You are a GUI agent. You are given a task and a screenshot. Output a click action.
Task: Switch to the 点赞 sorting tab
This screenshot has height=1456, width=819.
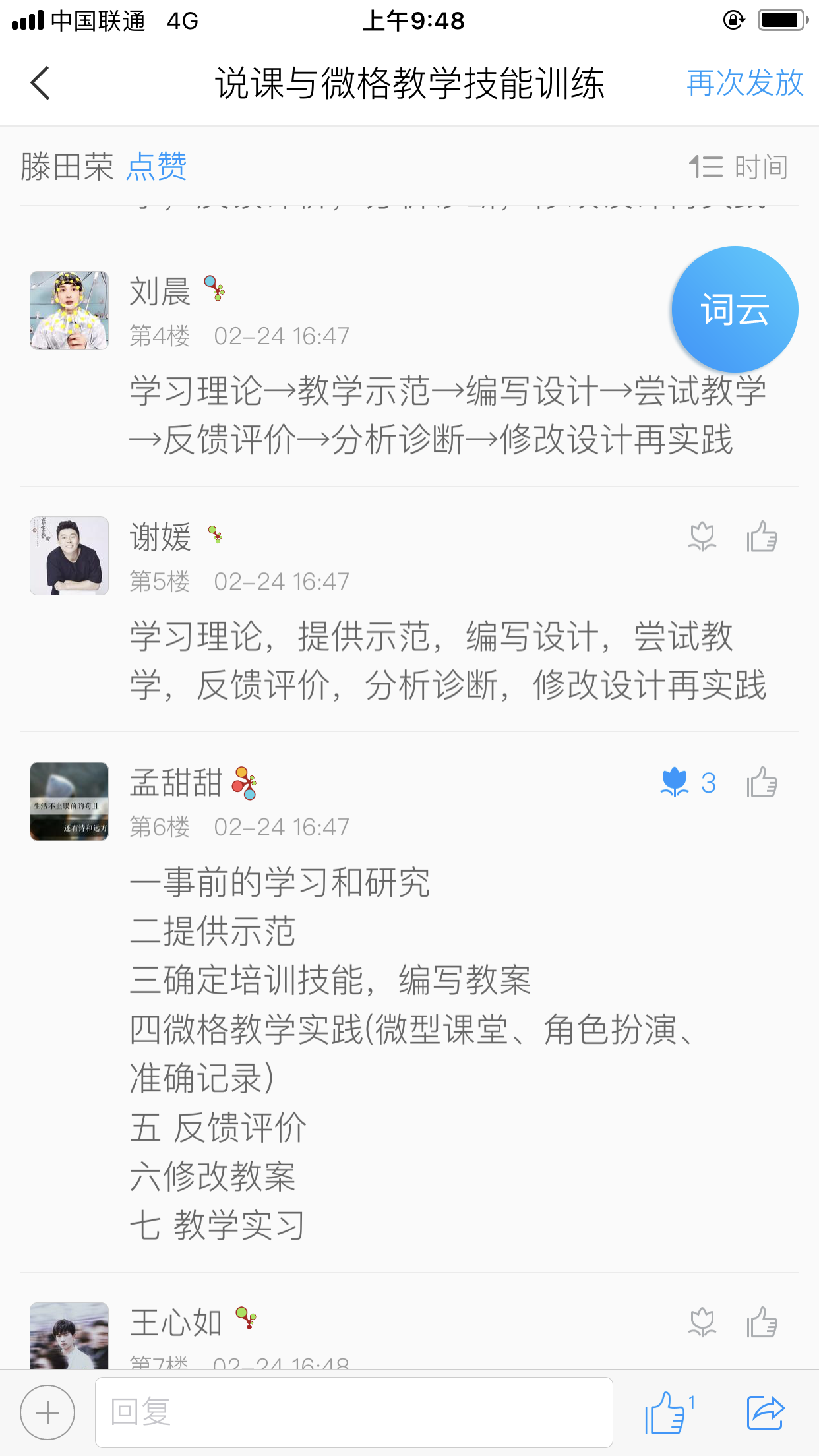[x=157, y=166]
